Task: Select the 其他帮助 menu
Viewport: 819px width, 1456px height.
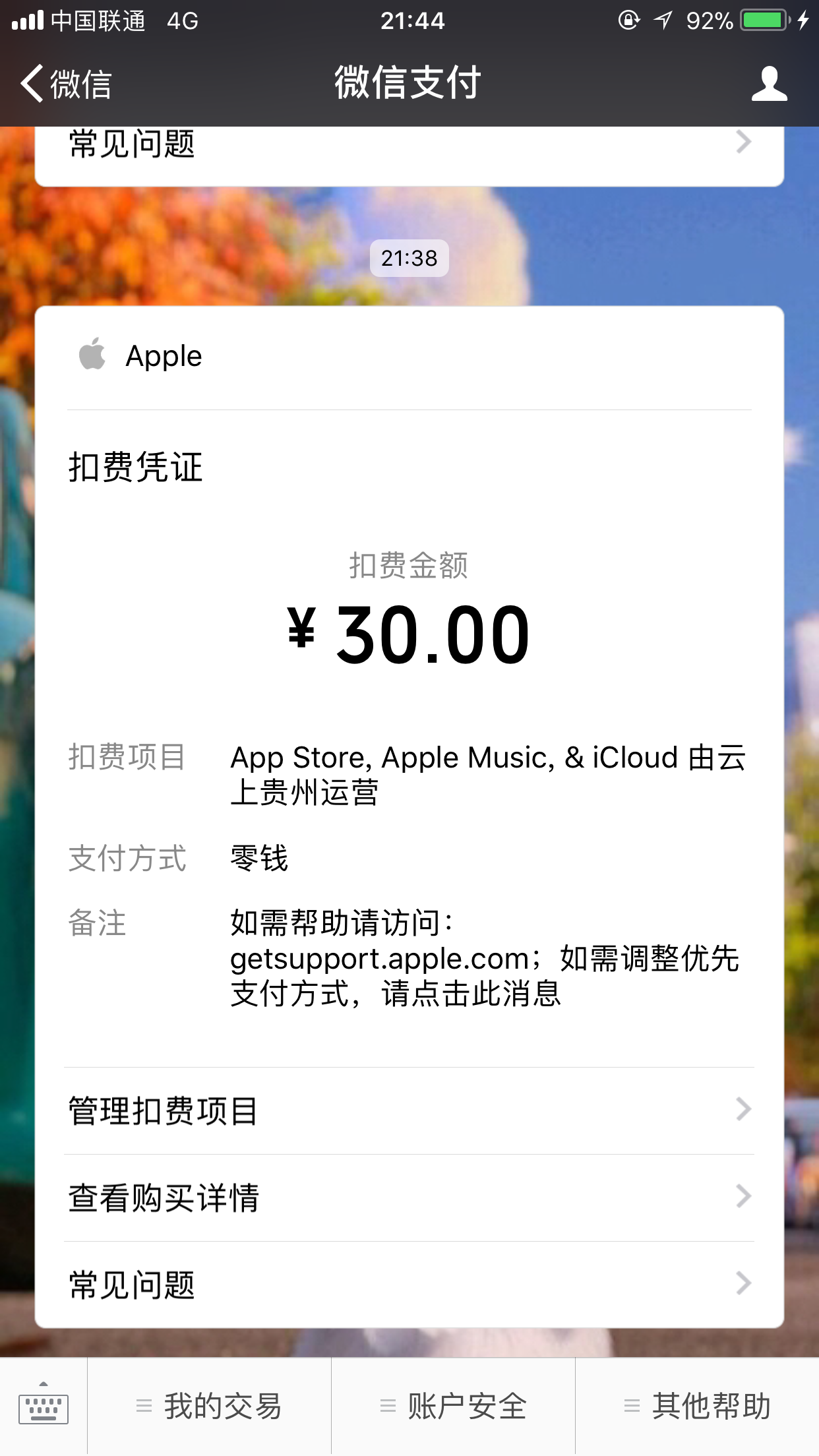Action: pyautogui.click(x=698, y=1407)
